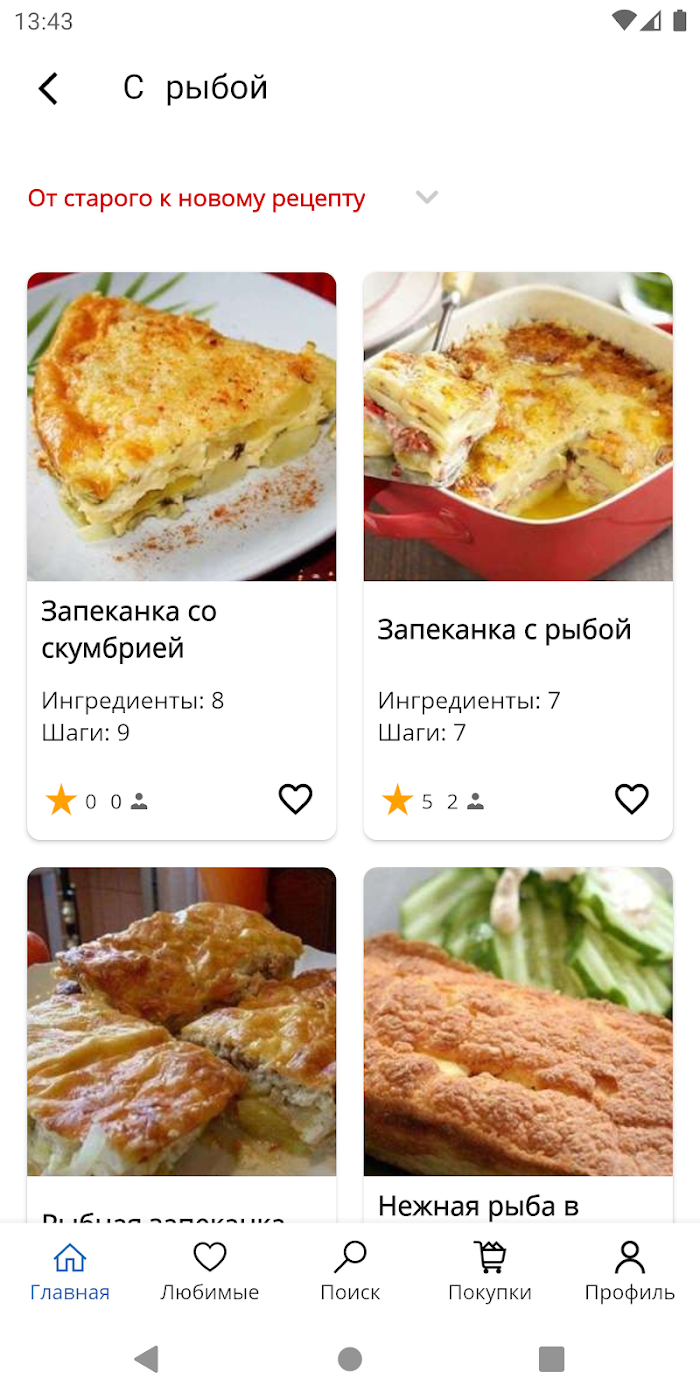Go to the Покупки tab

click(490, 1271)
